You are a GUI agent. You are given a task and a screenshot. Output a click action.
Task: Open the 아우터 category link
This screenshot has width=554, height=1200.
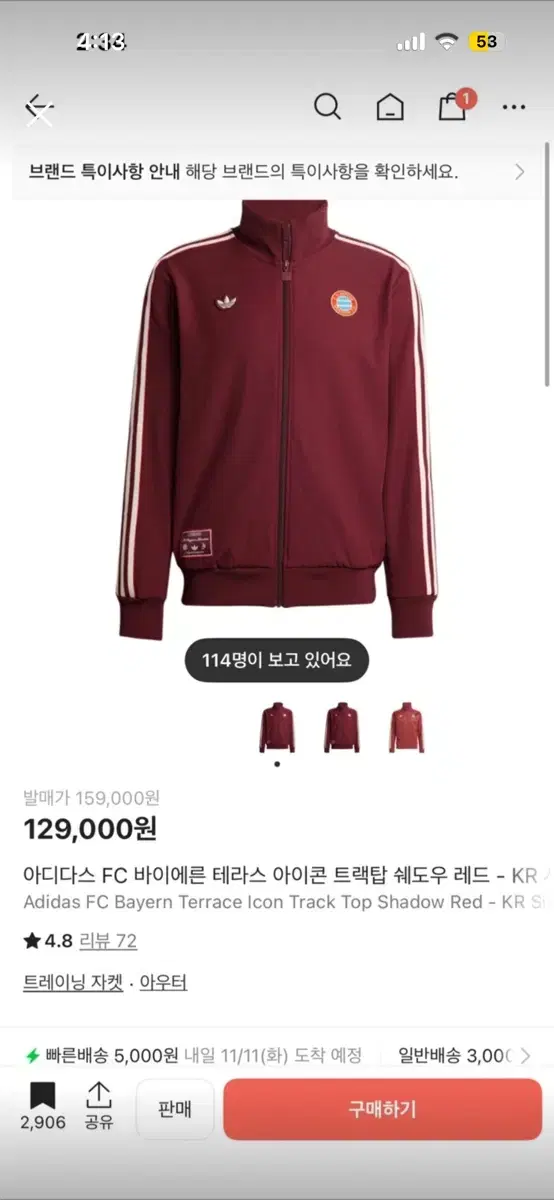[163, 983]
